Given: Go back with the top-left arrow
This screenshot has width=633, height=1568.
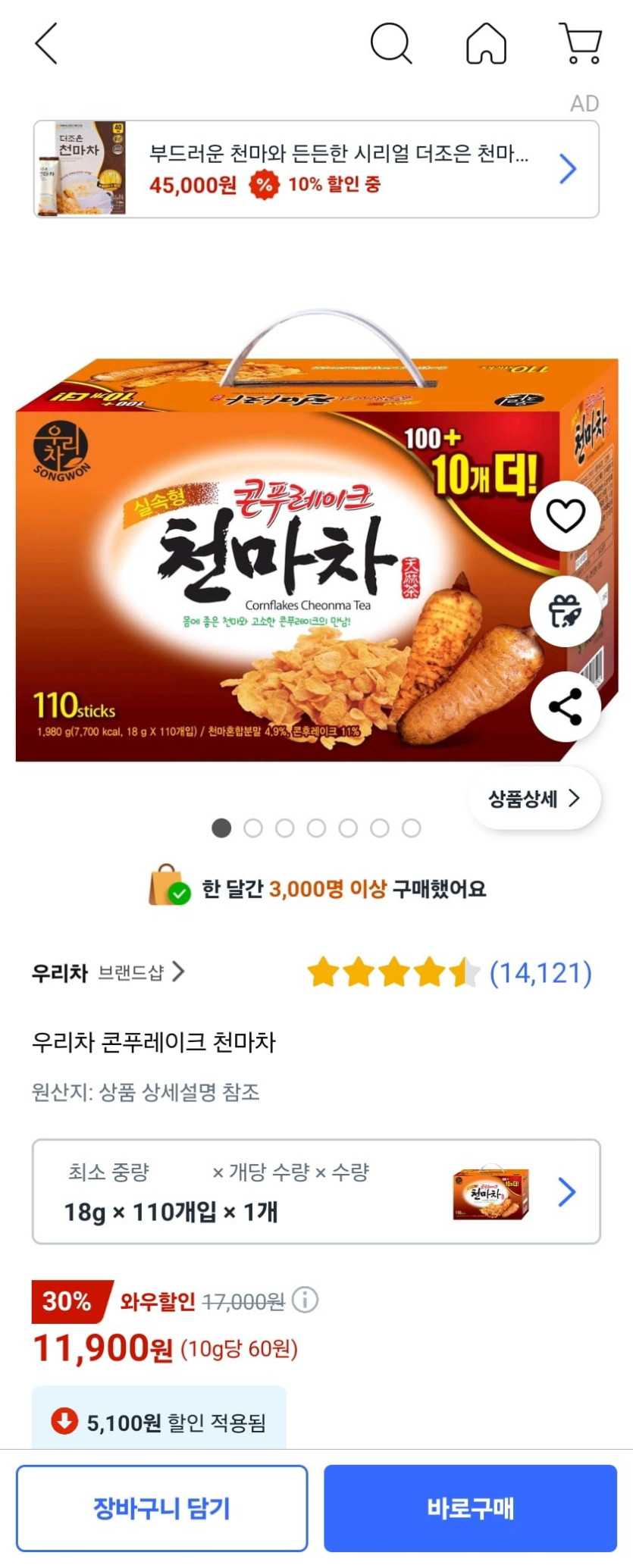Looking at the screenshot, I should 47,43.
